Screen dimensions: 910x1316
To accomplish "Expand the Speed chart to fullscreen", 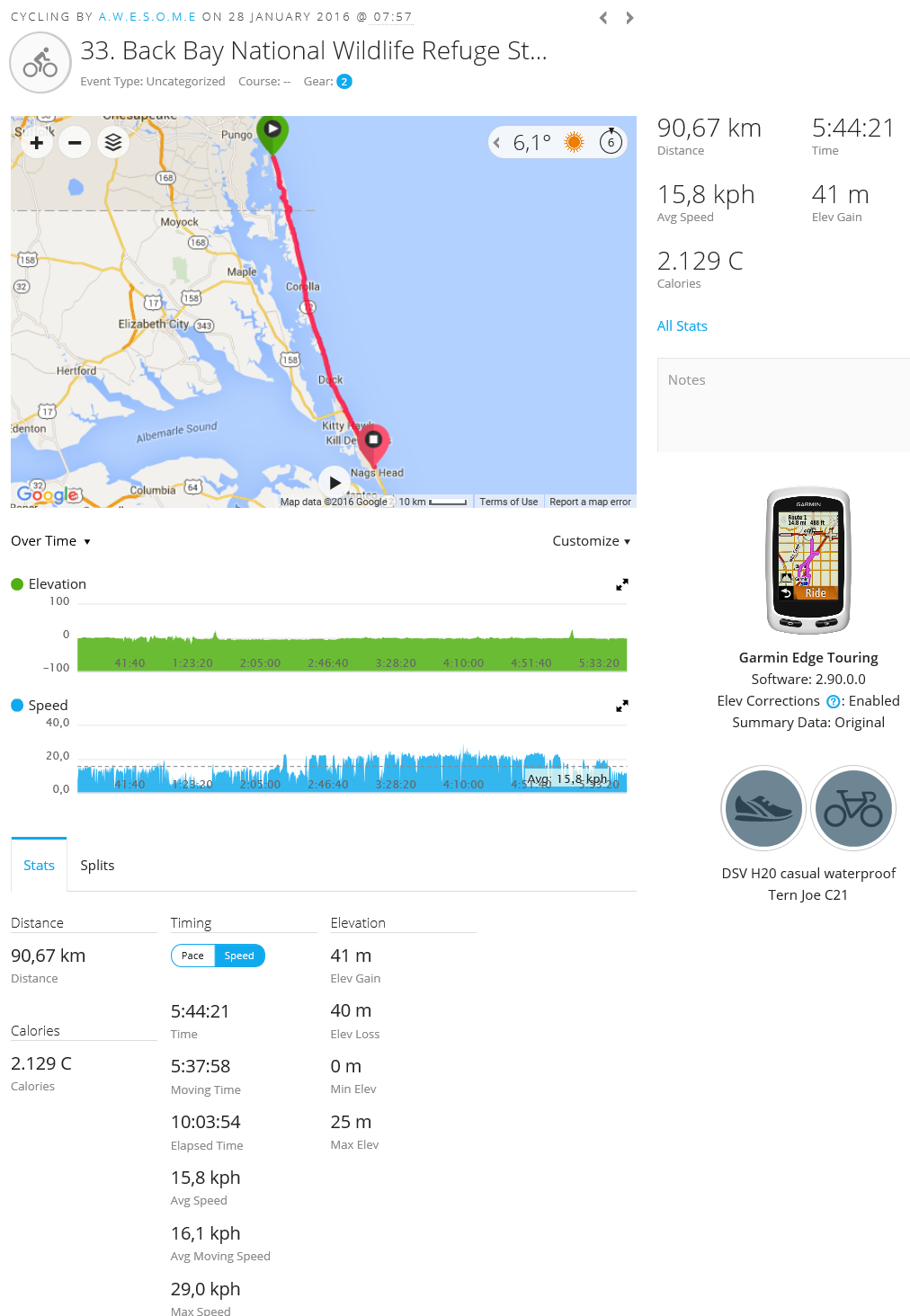I will pyautogui.click(x=621, y=706).
